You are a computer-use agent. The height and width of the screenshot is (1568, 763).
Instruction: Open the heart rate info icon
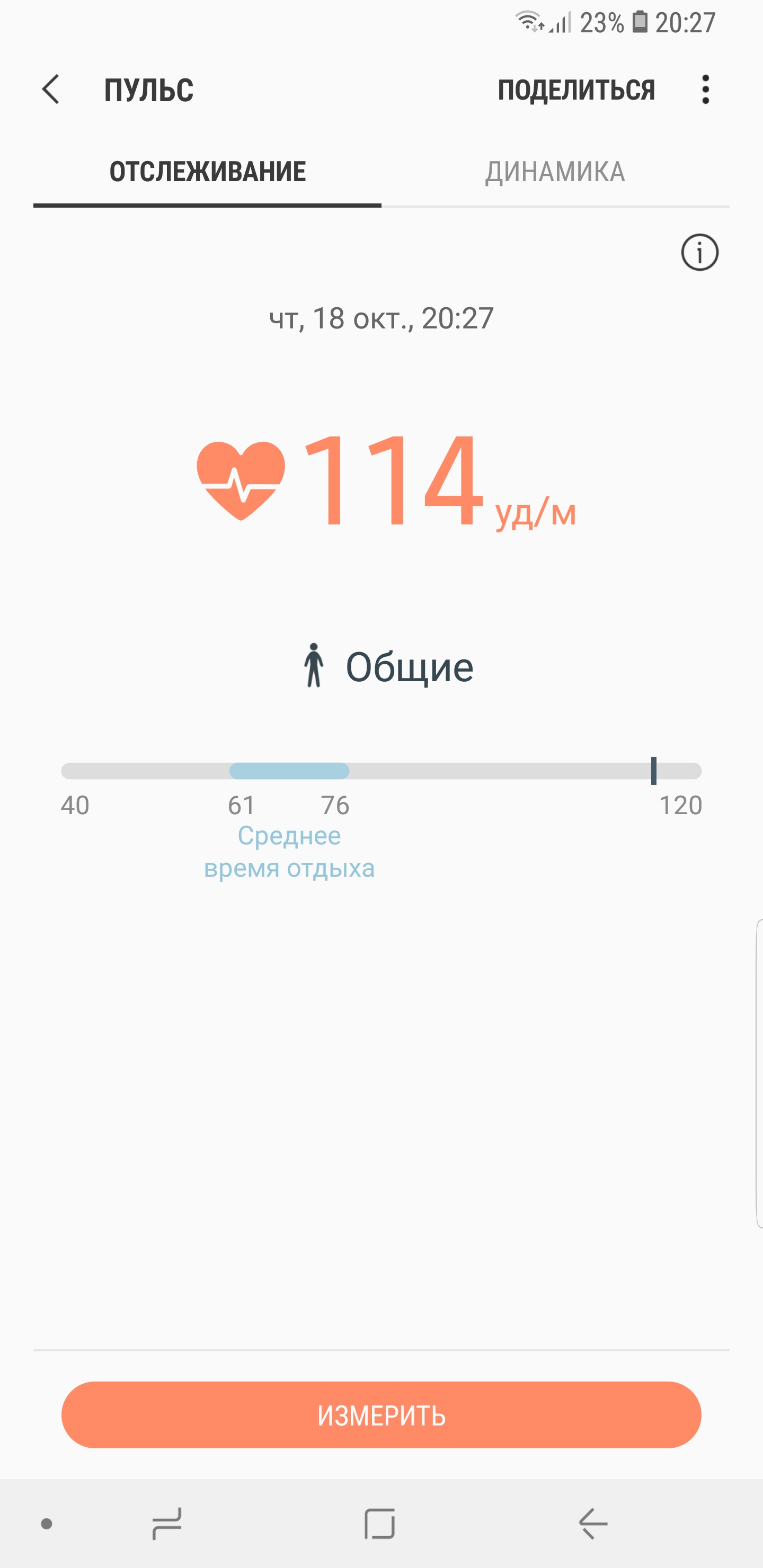(699, 252)
